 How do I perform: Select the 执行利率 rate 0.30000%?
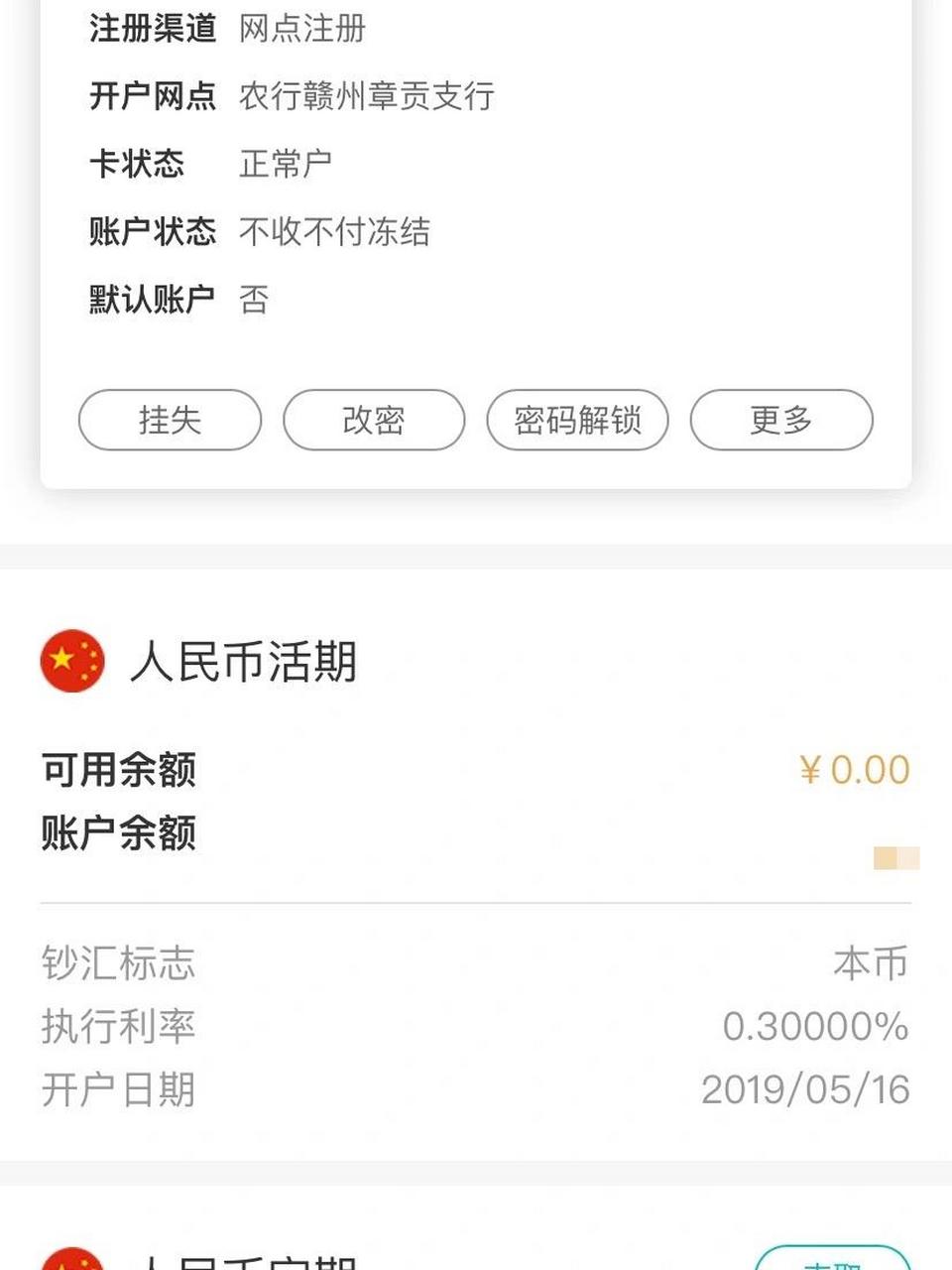coord(816,1027)
